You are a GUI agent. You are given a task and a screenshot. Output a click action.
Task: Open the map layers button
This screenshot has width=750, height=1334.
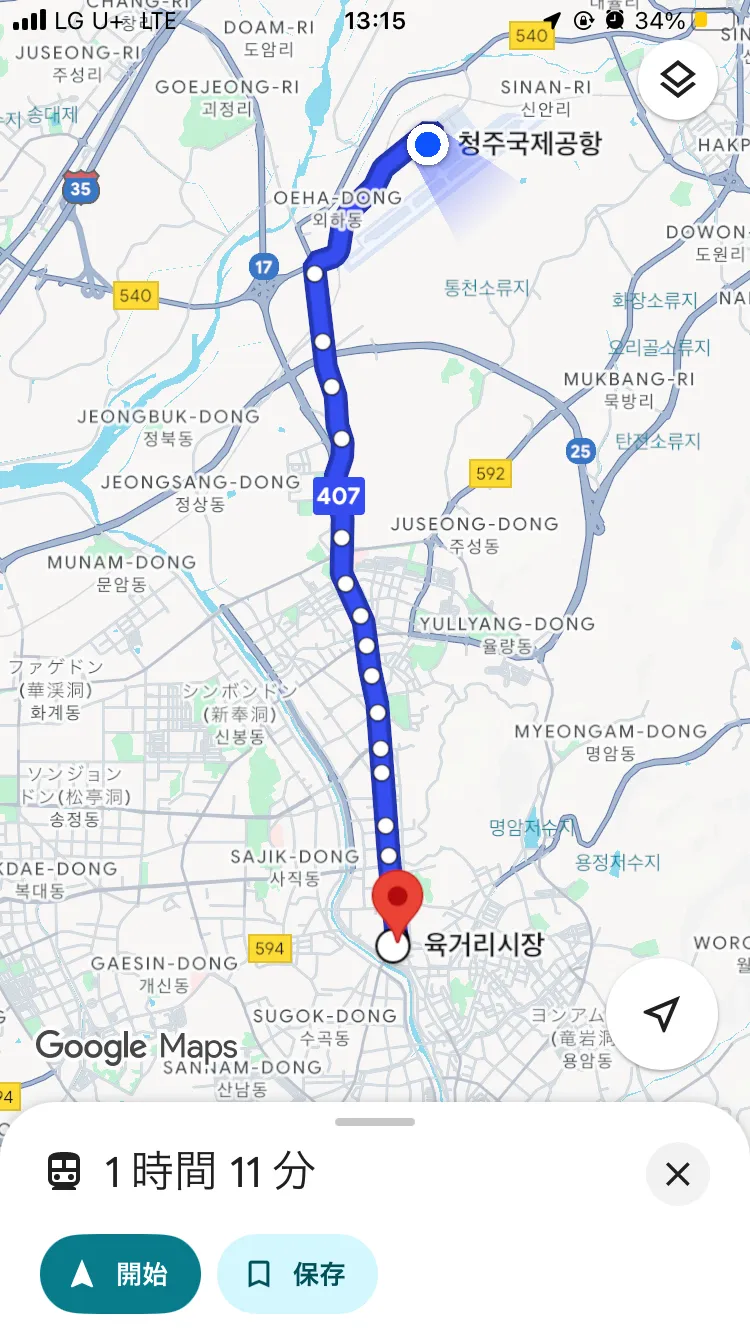click(678, 81)
